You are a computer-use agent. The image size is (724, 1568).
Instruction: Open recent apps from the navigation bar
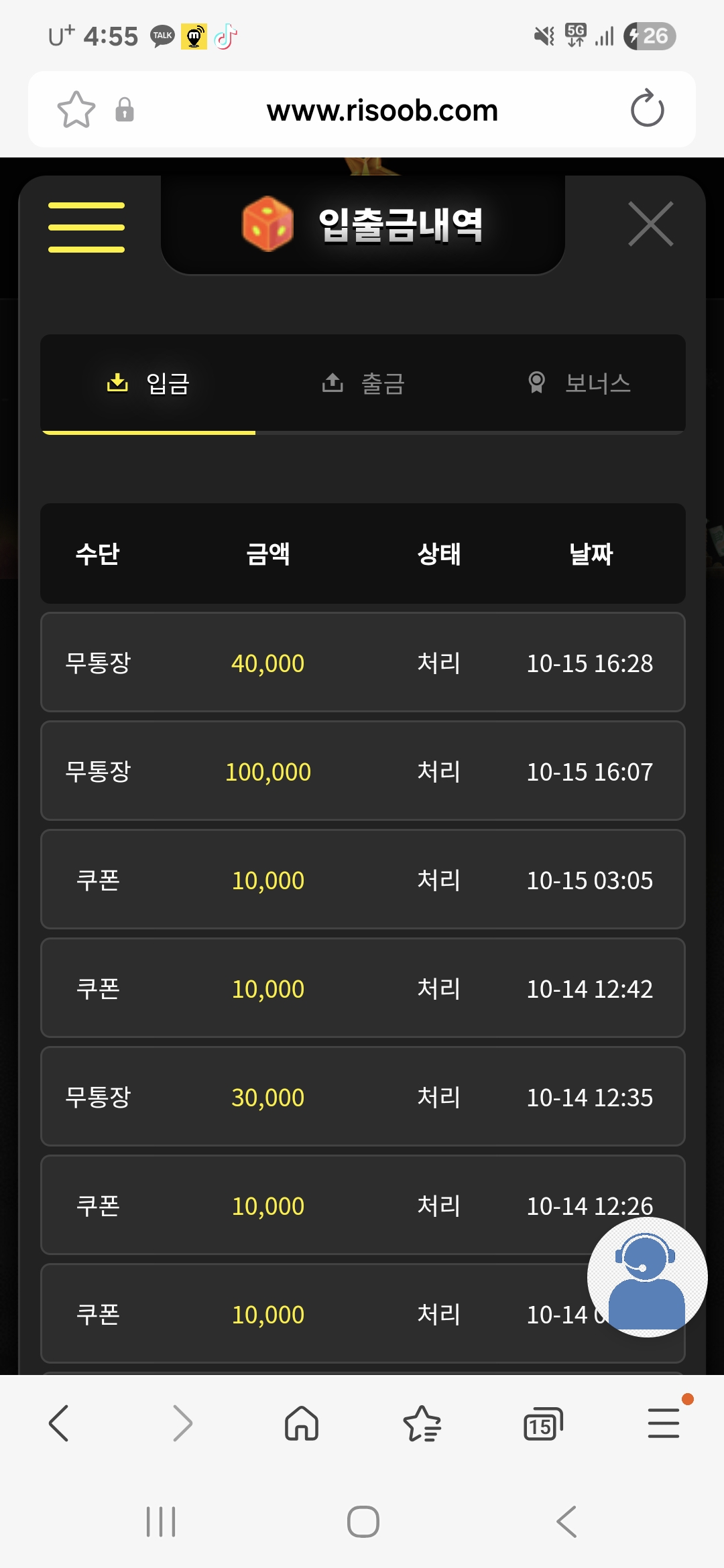[161, 1521]
